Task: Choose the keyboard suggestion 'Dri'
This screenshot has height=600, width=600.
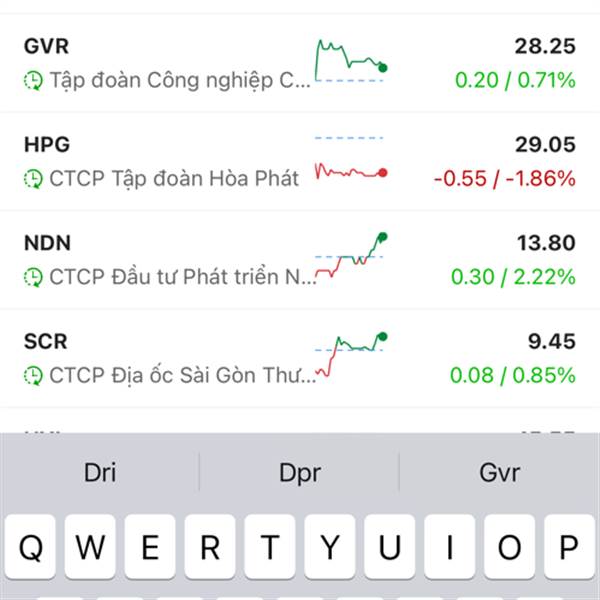Action: click(100, 472)
